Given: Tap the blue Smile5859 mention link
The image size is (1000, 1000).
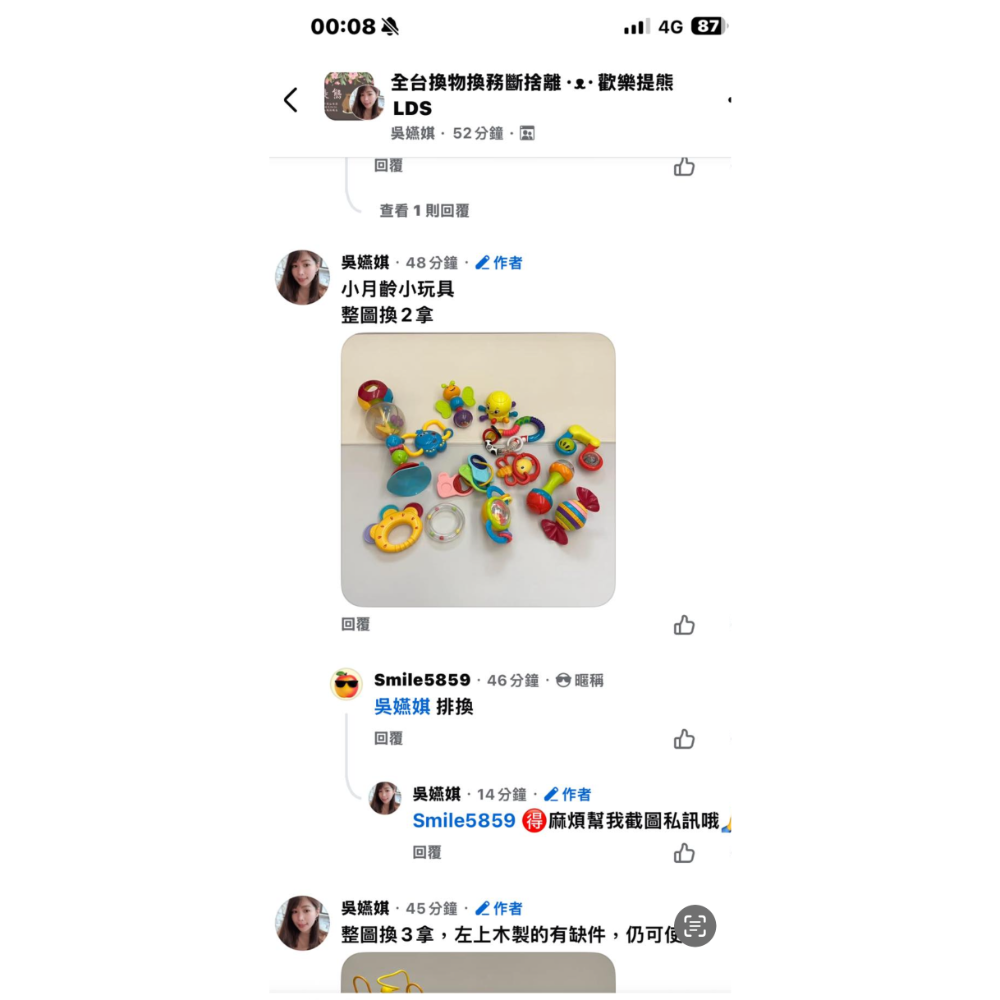Looking at the screenshot, I should tap(464, 821).
